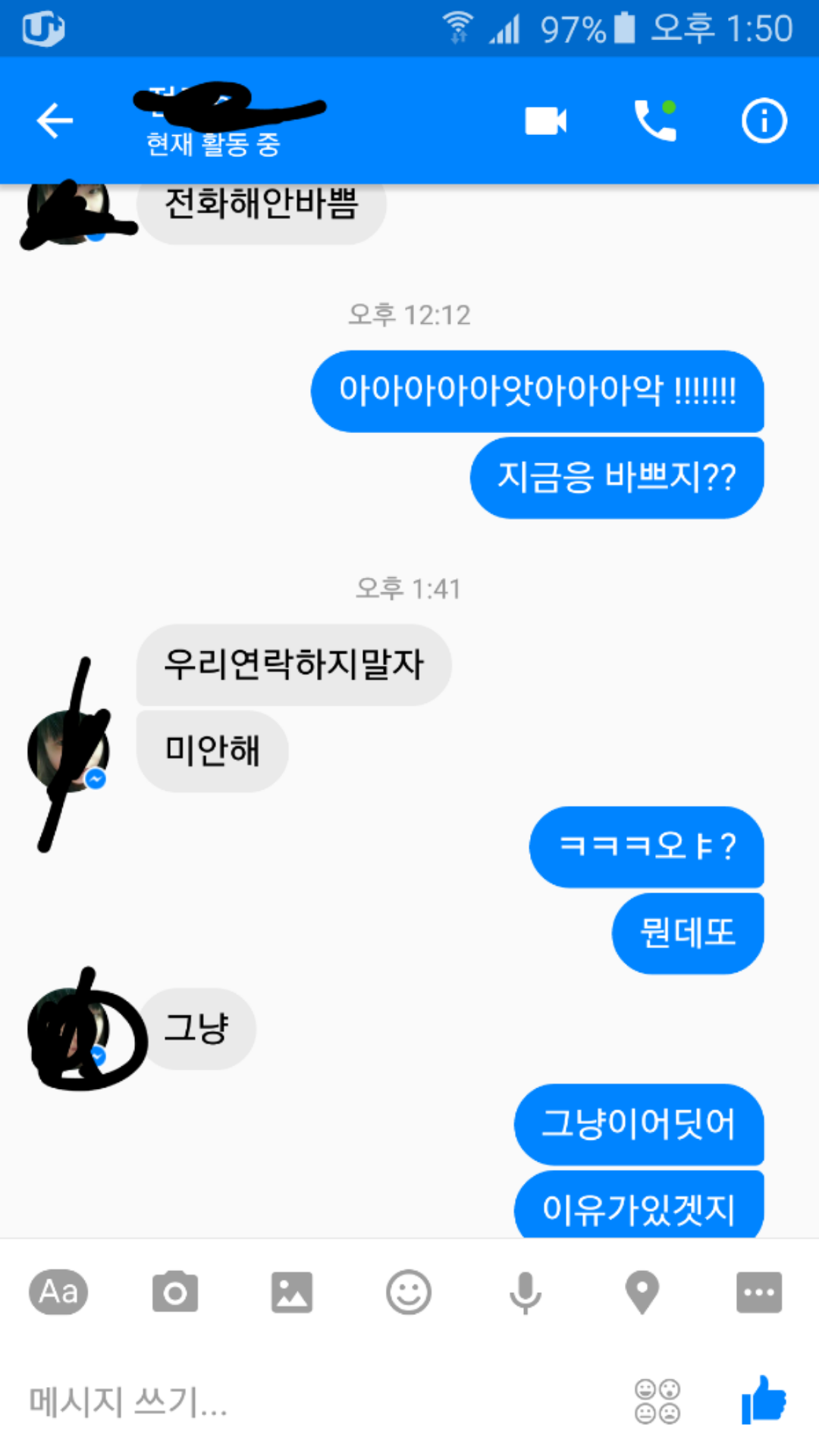Image resolution: width=819 pixels, height=1456 pixels.
Task: Open more options three-dot button
Action: (x=759, y=1291)
